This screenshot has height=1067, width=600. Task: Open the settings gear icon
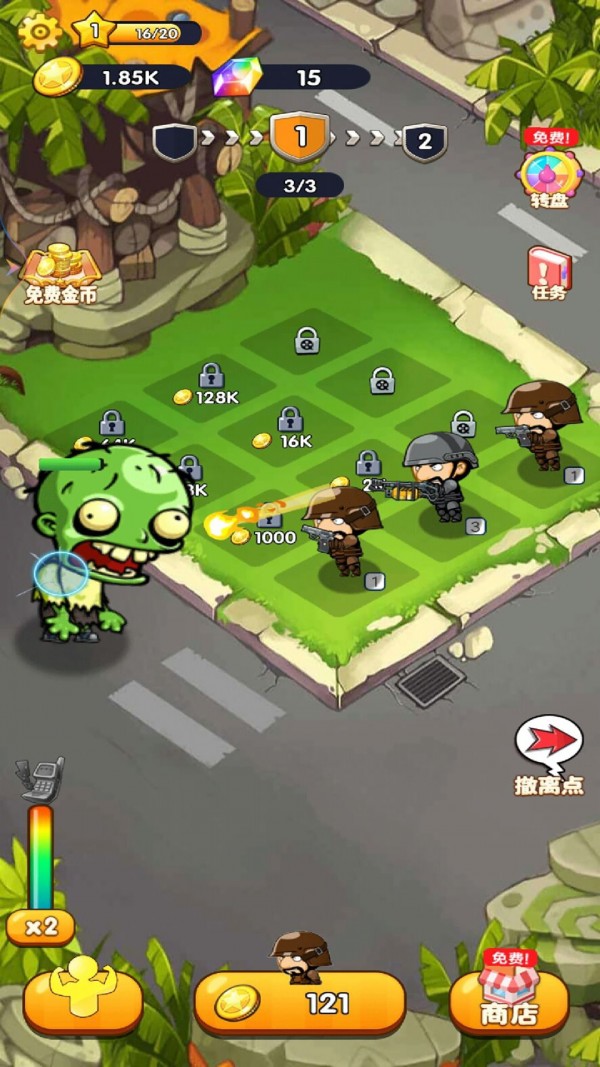39,32
